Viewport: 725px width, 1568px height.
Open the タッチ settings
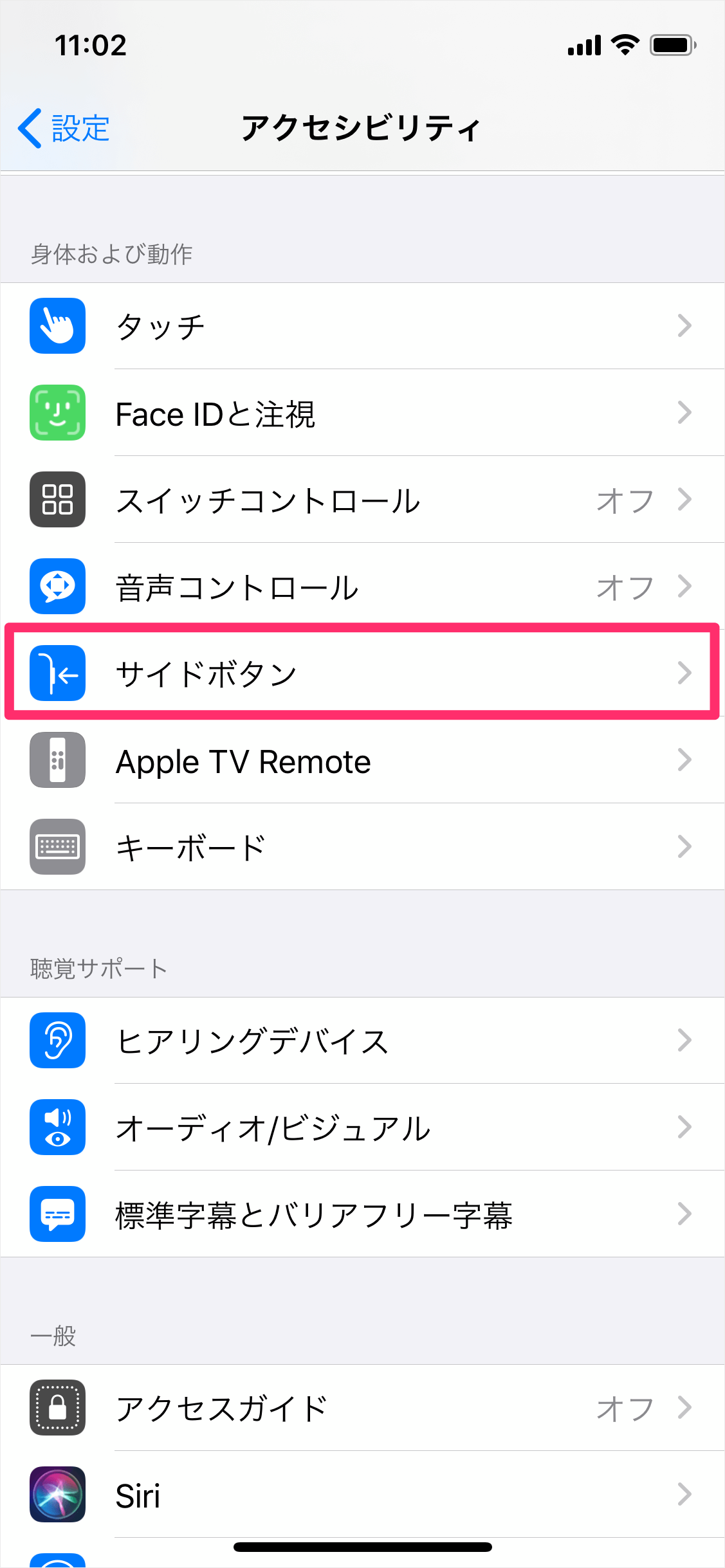pyautogui.click(x=362, y=326)
